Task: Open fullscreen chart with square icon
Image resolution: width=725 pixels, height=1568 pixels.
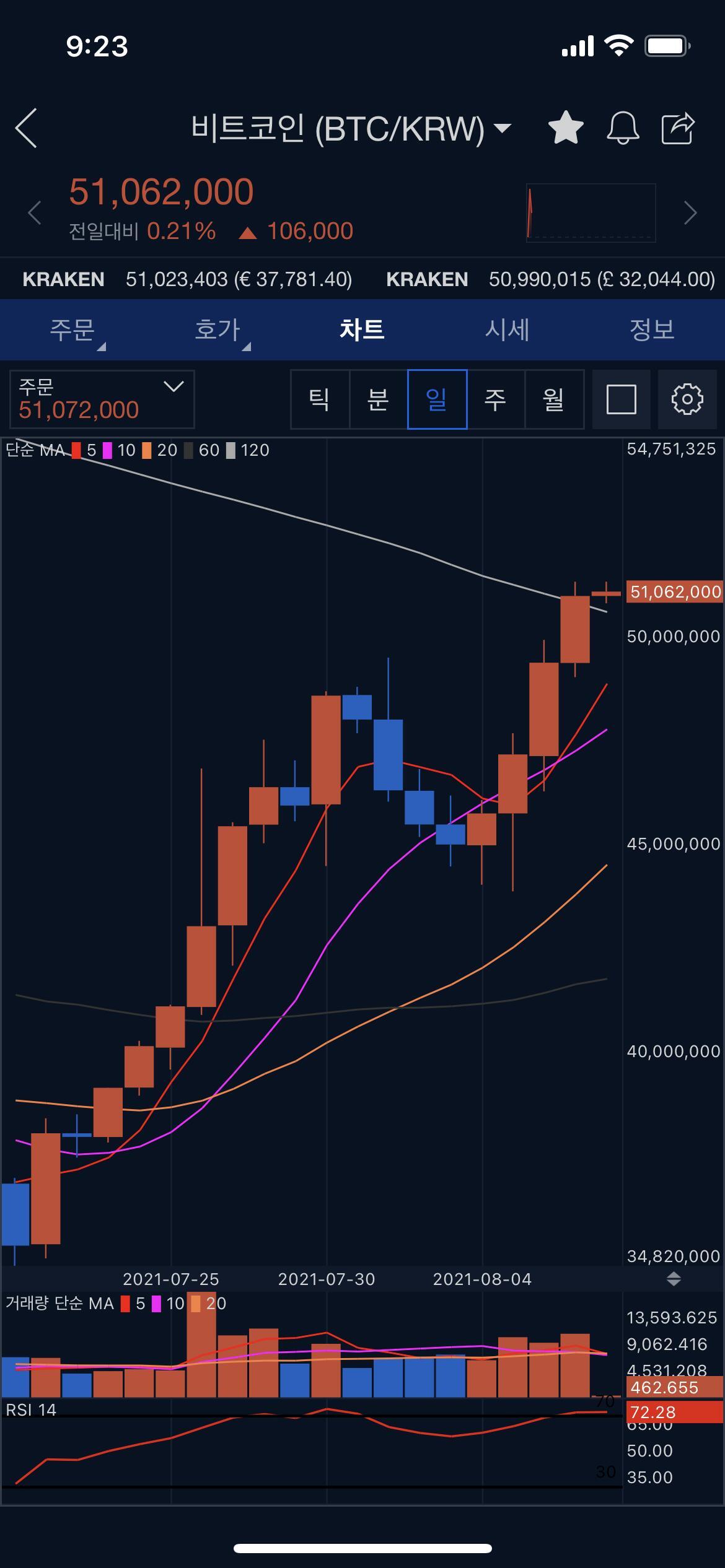Action: 622,399
